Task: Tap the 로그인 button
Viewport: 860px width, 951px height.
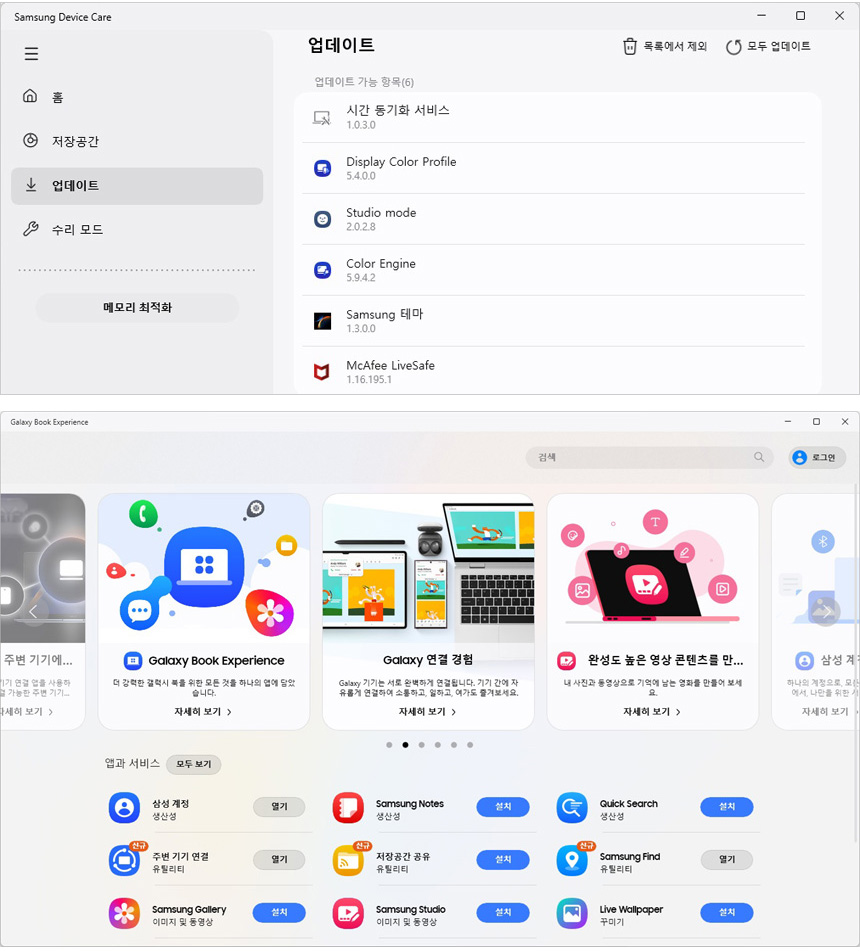Action: tap(816, 457)
